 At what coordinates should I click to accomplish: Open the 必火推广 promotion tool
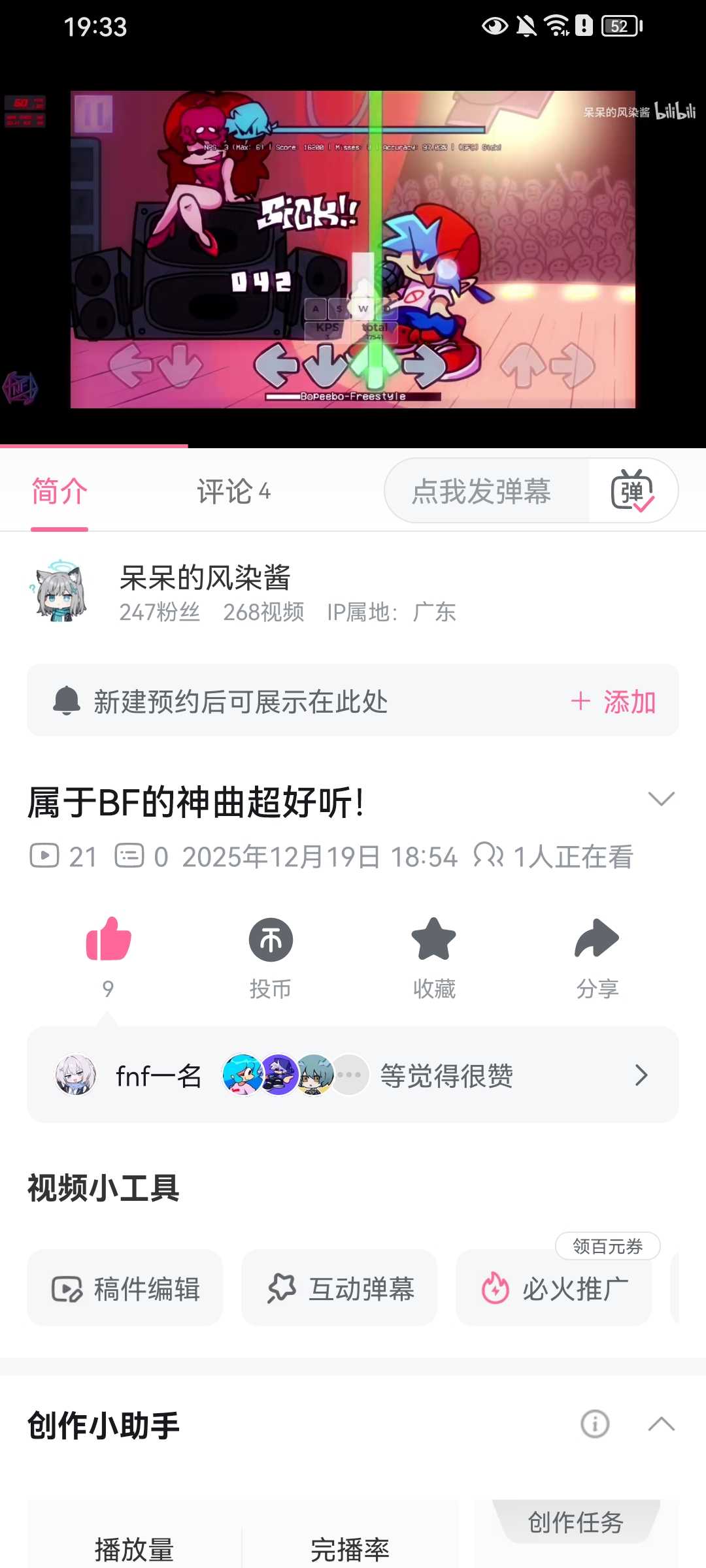click(554, 1288)
